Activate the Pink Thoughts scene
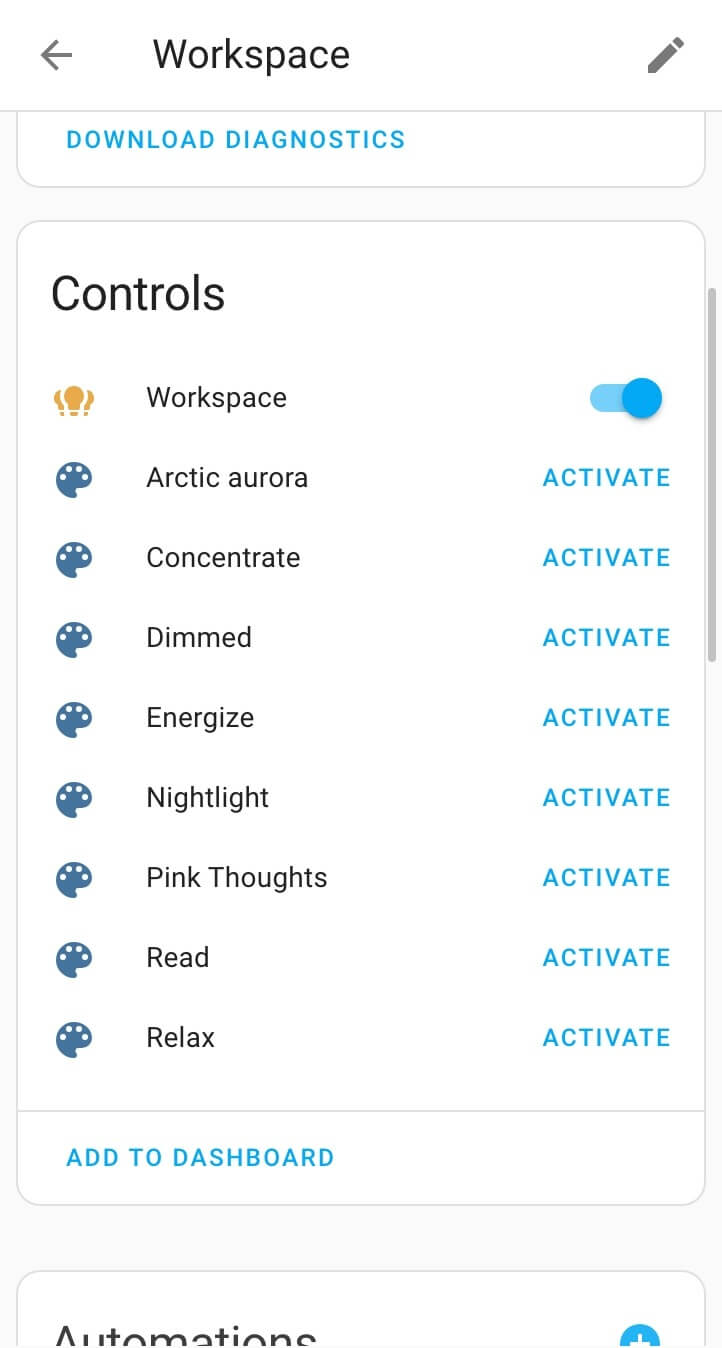 [606, 877]
